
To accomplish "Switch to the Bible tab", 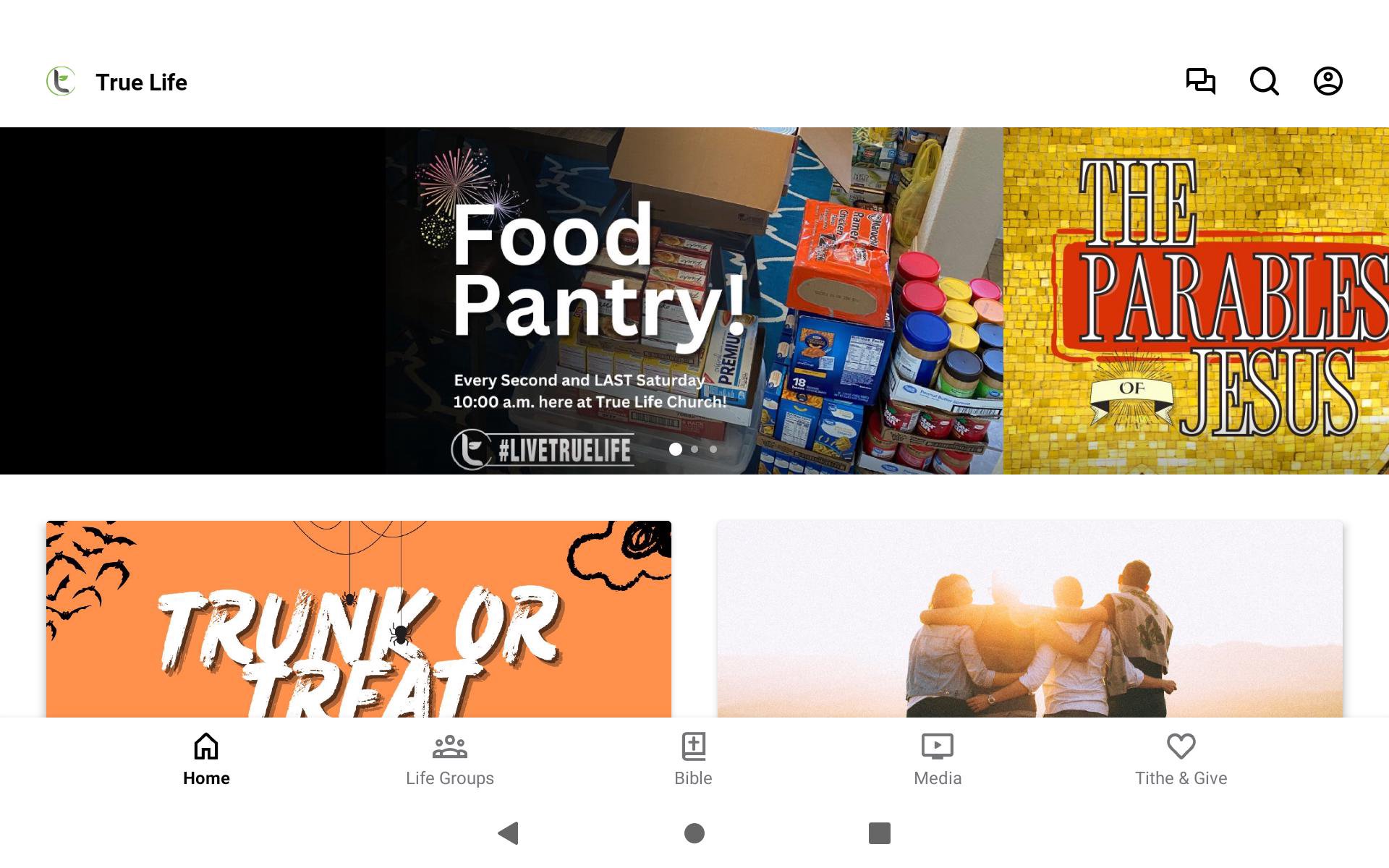I will (693, 759).
